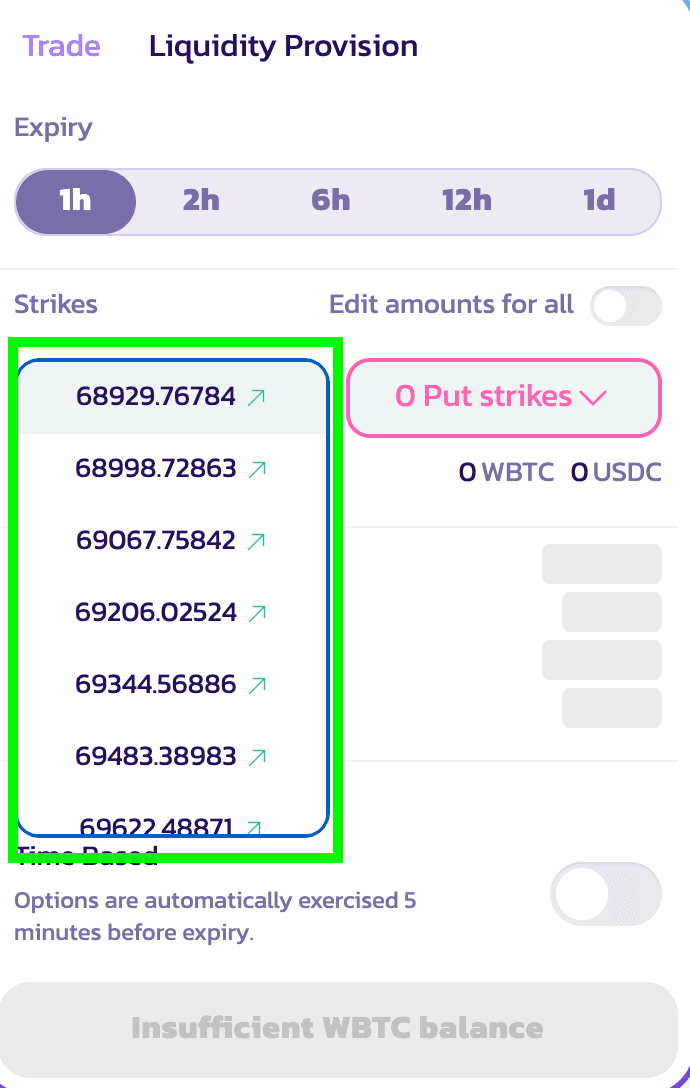Open the Liquidity Provision tab

tap(283, 46)
